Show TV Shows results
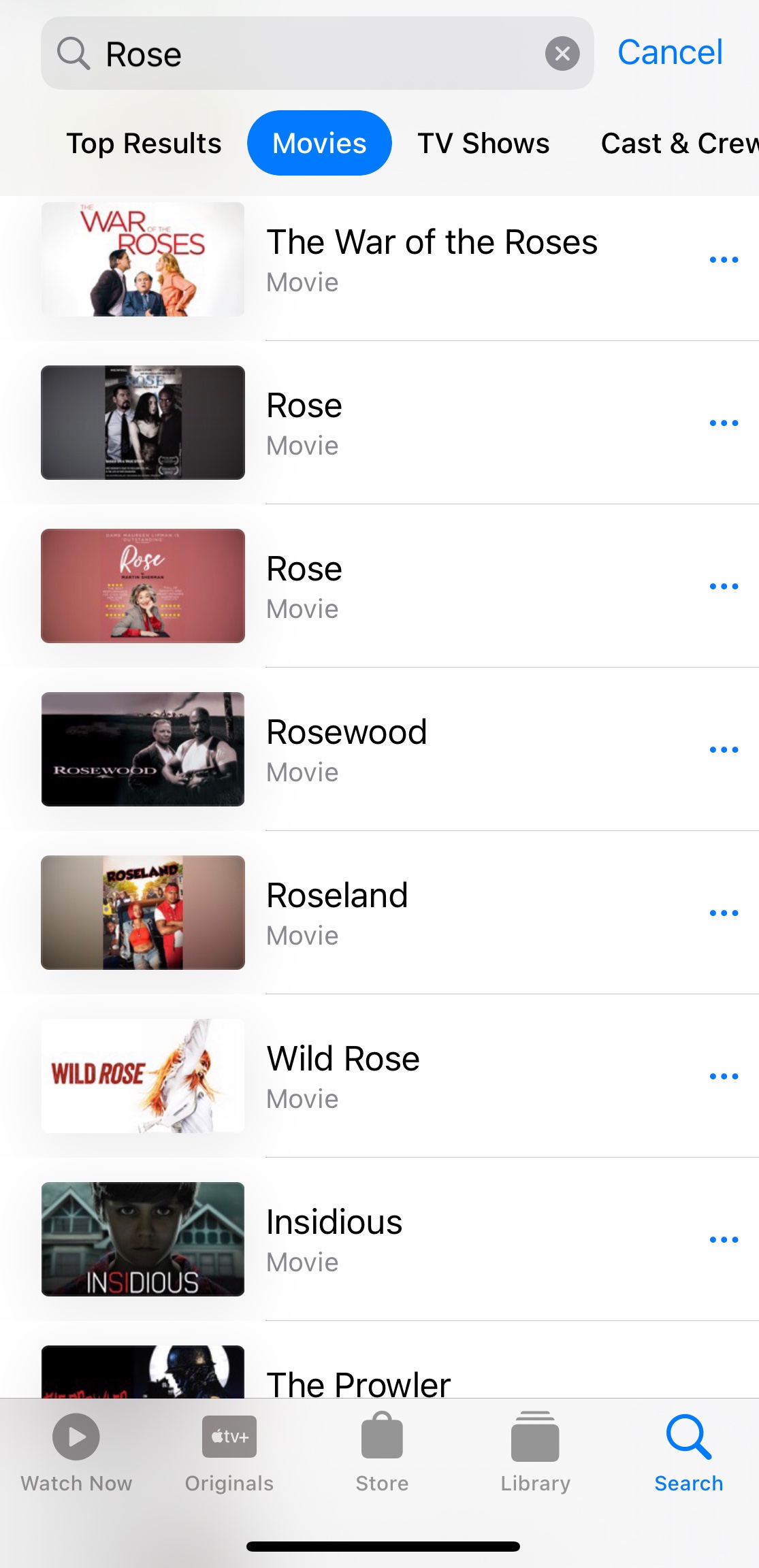The width and height of the screenshot is (759, 1568). click(x=483, y=144)
